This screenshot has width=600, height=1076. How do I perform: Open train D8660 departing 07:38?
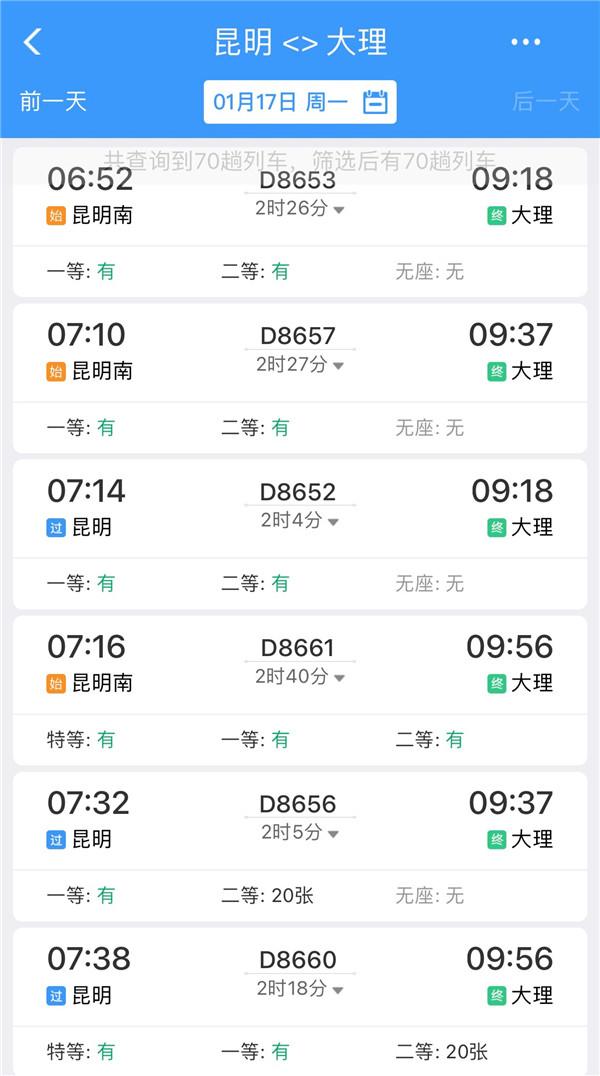(x=300, y=1002)
